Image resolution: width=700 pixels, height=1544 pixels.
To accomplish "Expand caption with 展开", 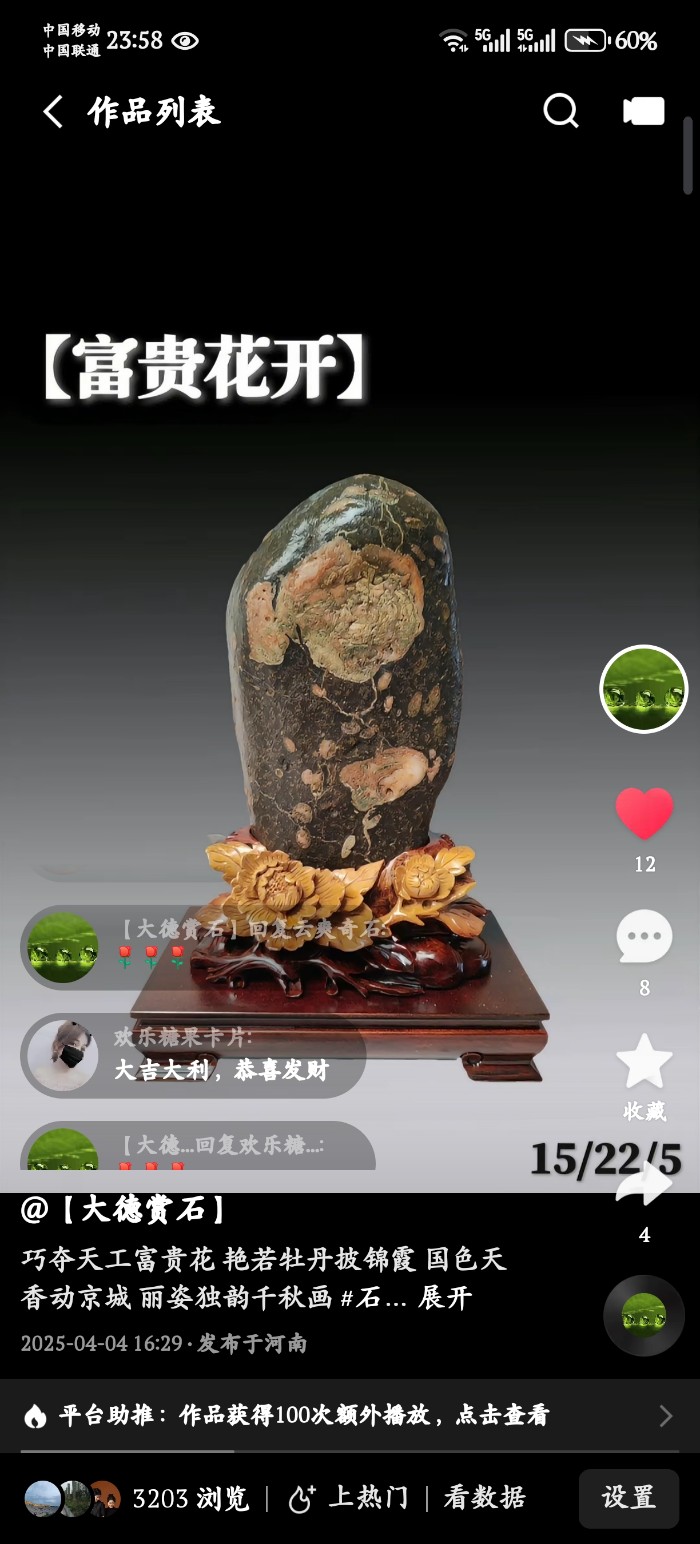I will tap(445, 1298).
